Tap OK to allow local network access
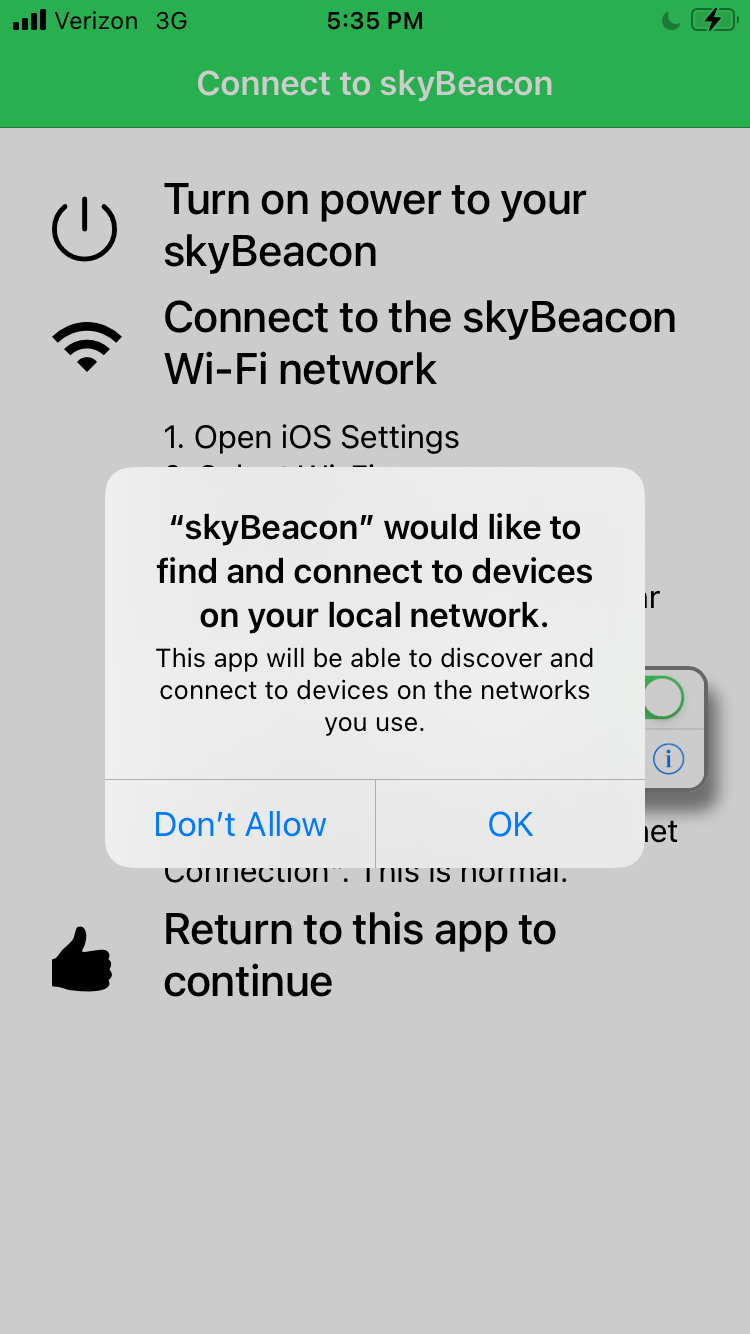The width and height of the screenshot is (750, 1334). point(510,824)
